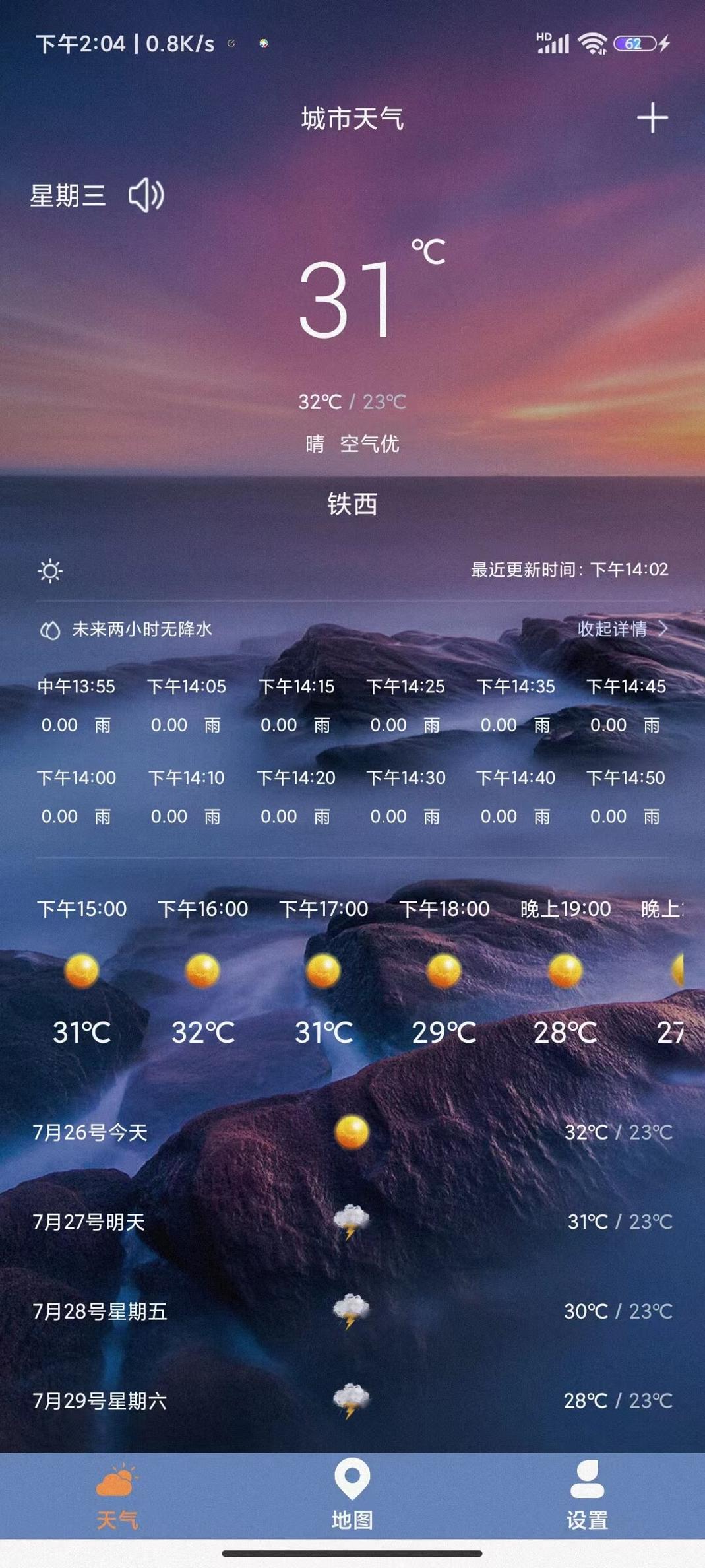Tap the temperature 31℃ display
This screenshot has height=1568, width=705.
pos(352,297)
